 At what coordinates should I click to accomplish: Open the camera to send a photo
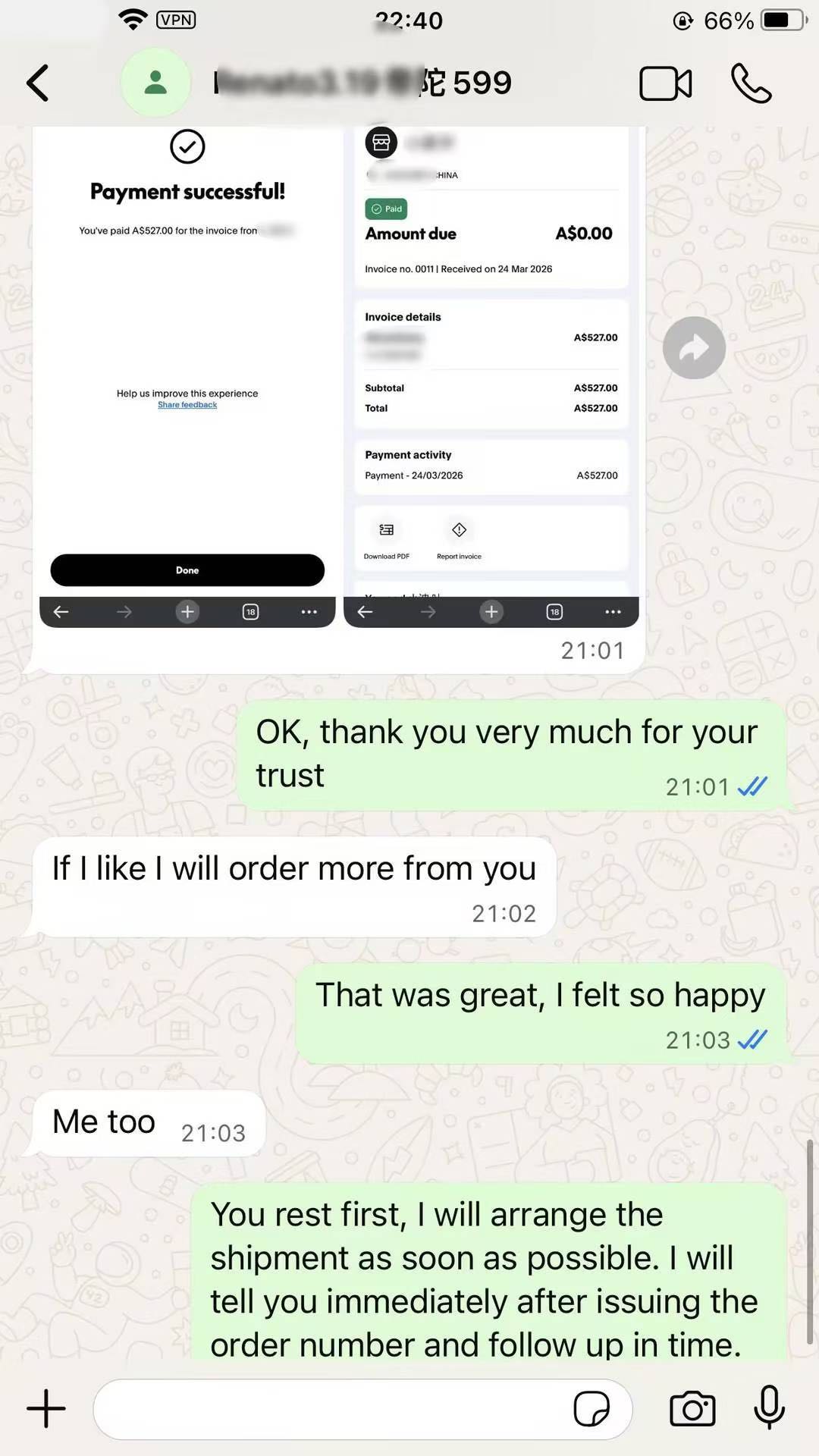(x=692, y=1409)
